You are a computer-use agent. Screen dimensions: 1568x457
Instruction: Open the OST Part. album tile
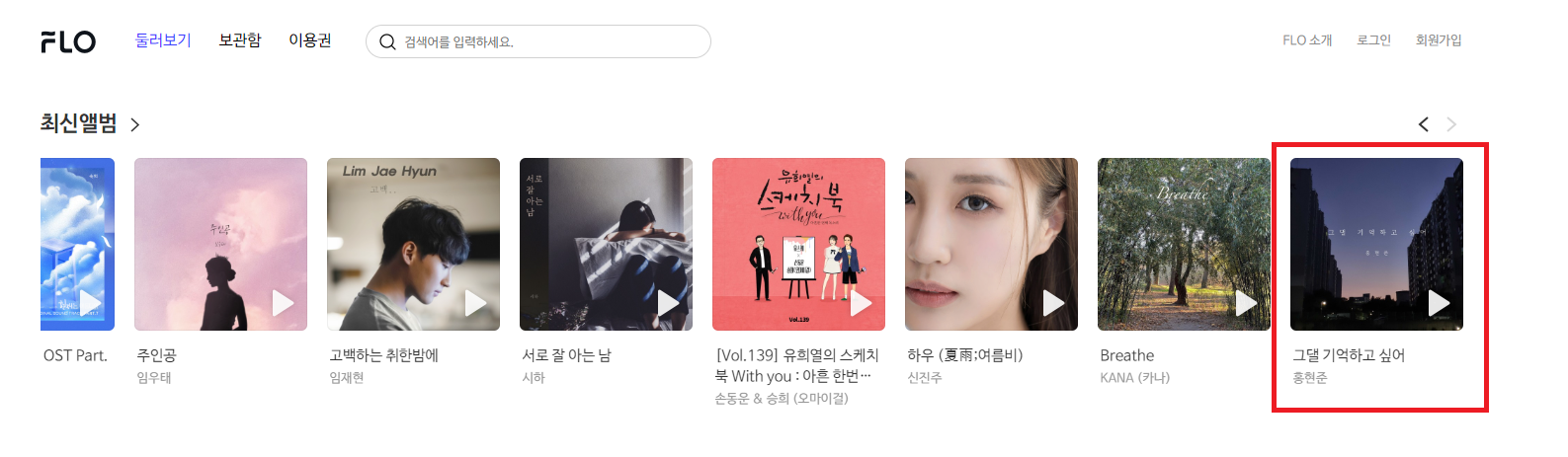(x=77, y=244)
